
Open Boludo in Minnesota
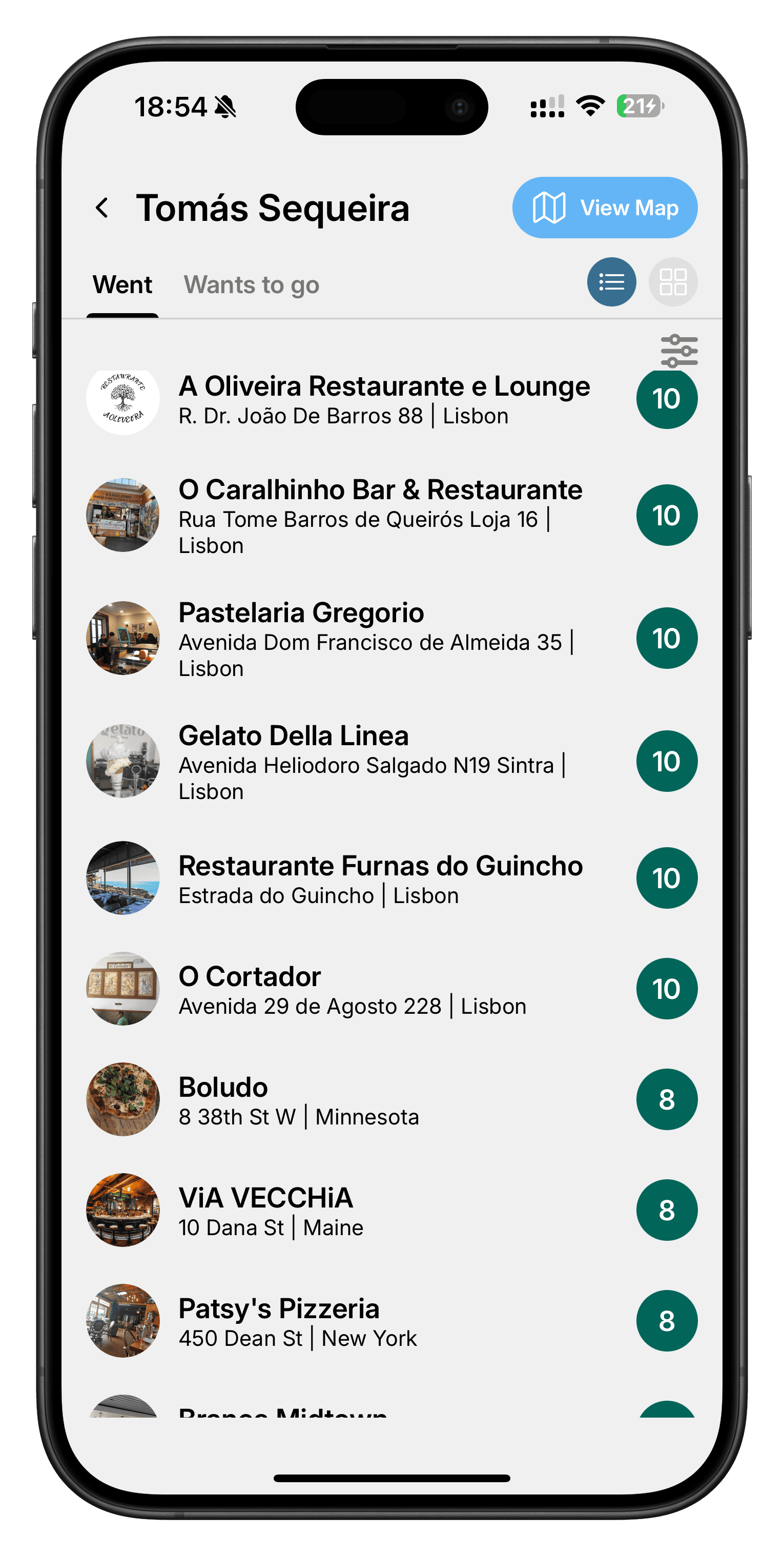(x=298, y=1100)
